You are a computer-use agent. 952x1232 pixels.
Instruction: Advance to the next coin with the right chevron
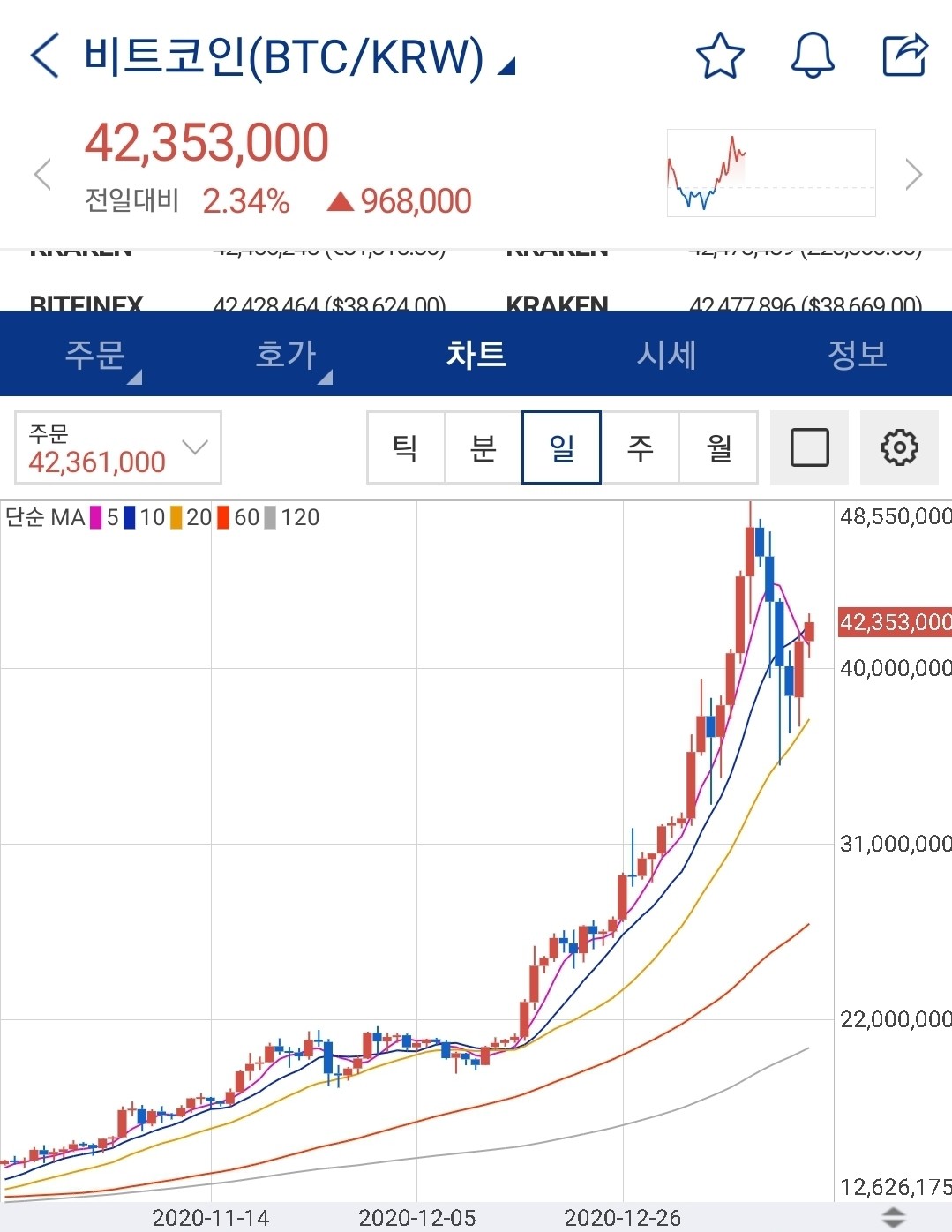click(913, 174)
